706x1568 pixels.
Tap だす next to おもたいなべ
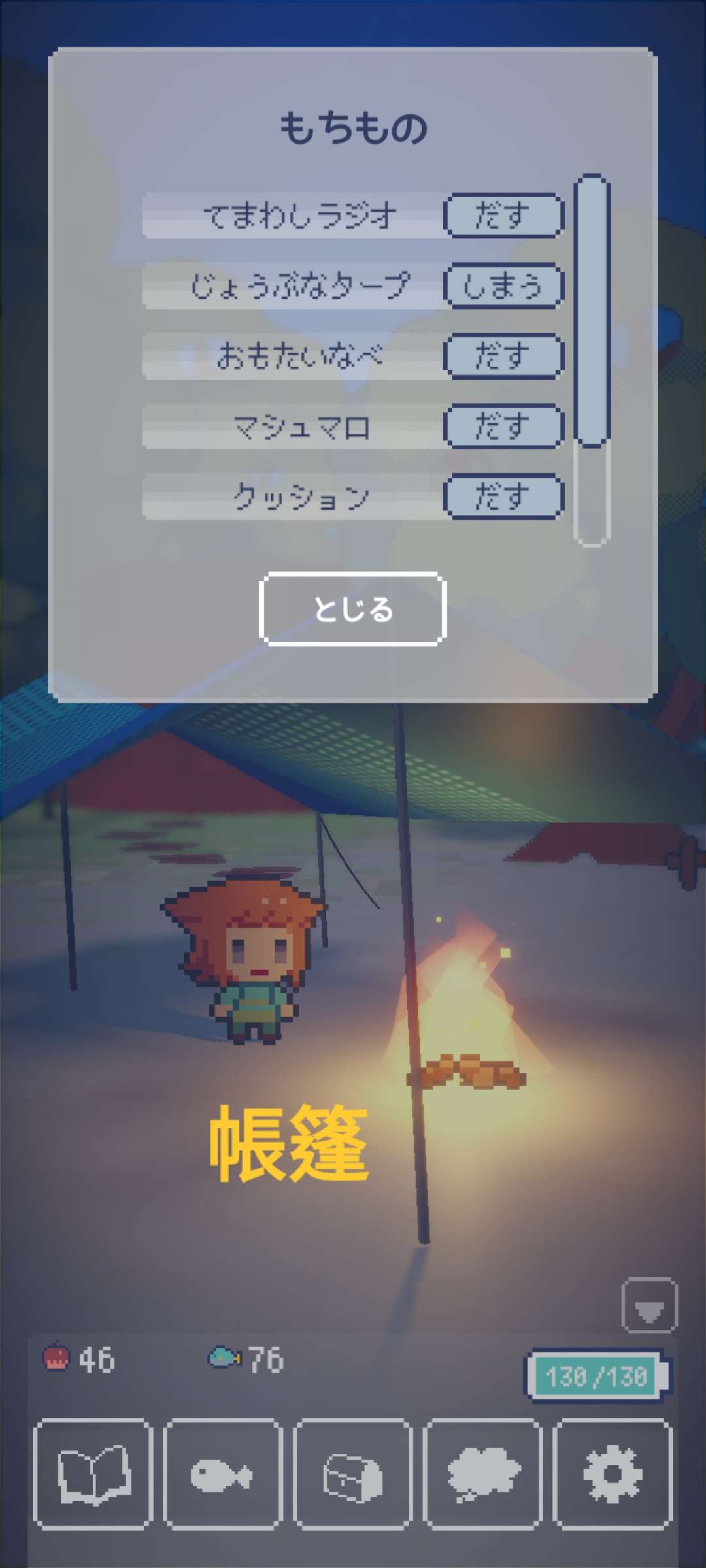pos(503,356)
